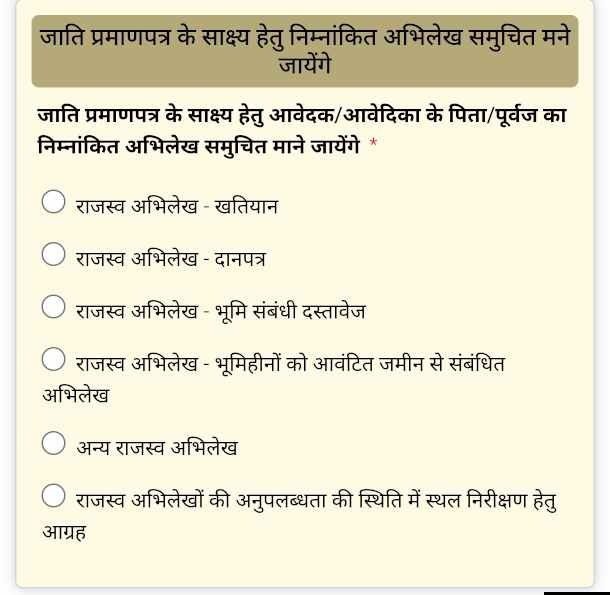The image size is (610, 595).
Task: Select भूमिहीनों को आवंटित जमीन से संबंधित अभिलेख
Action: (54, 359)
